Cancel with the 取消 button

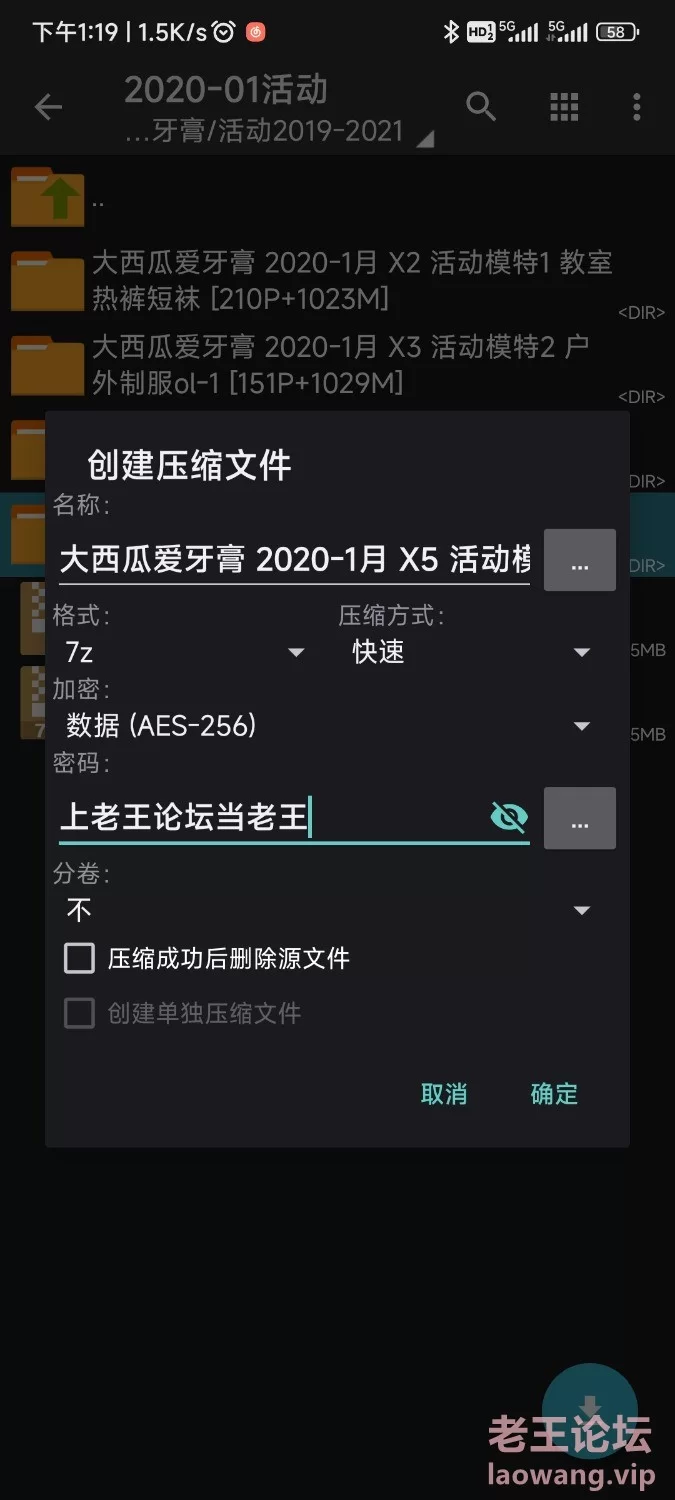pyautogui.click(x=444, y=1094)
